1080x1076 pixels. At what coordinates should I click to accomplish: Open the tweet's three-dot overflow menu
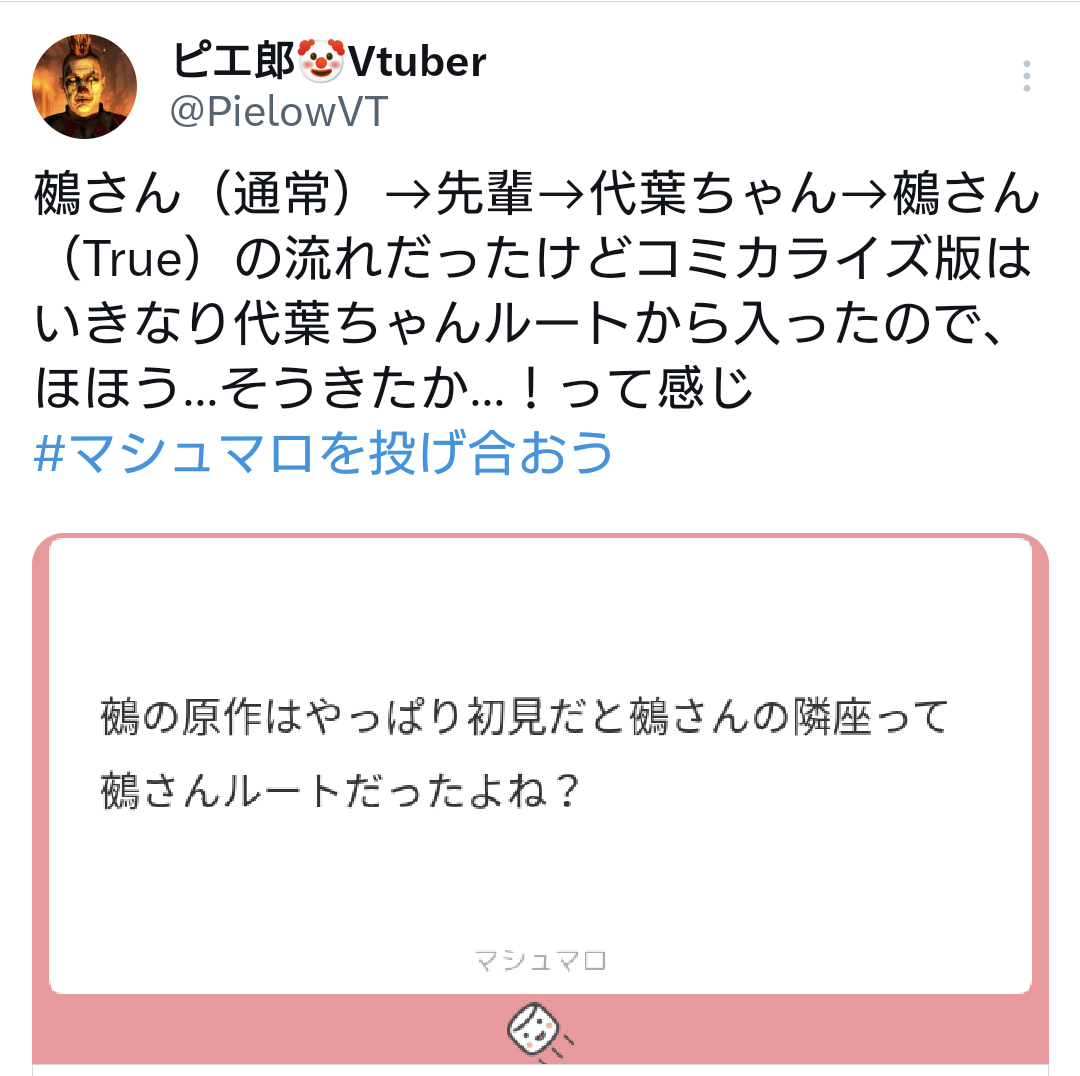tap(1026, 76)
